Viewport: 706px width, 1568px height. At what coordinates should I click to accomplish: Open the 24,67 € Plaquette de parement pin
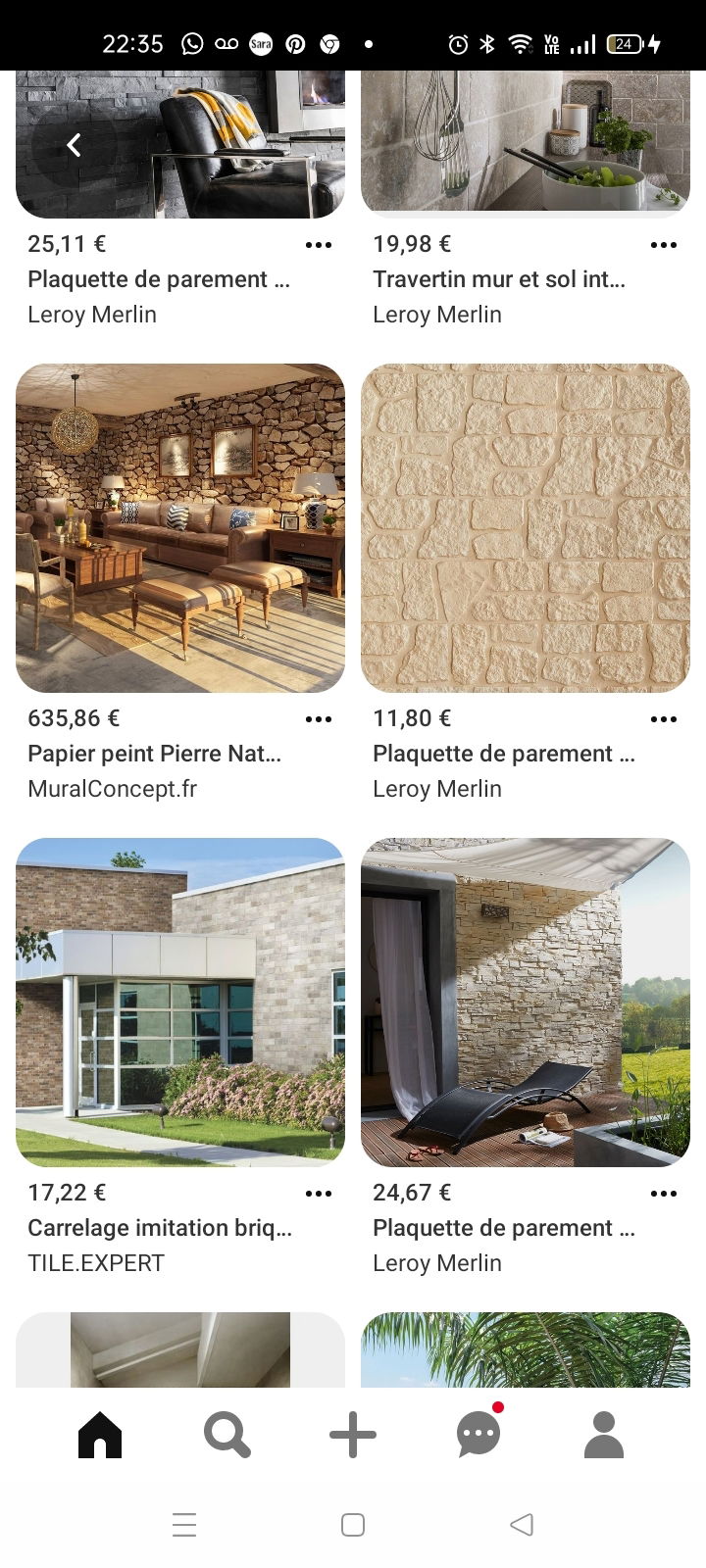[526, 1002]
